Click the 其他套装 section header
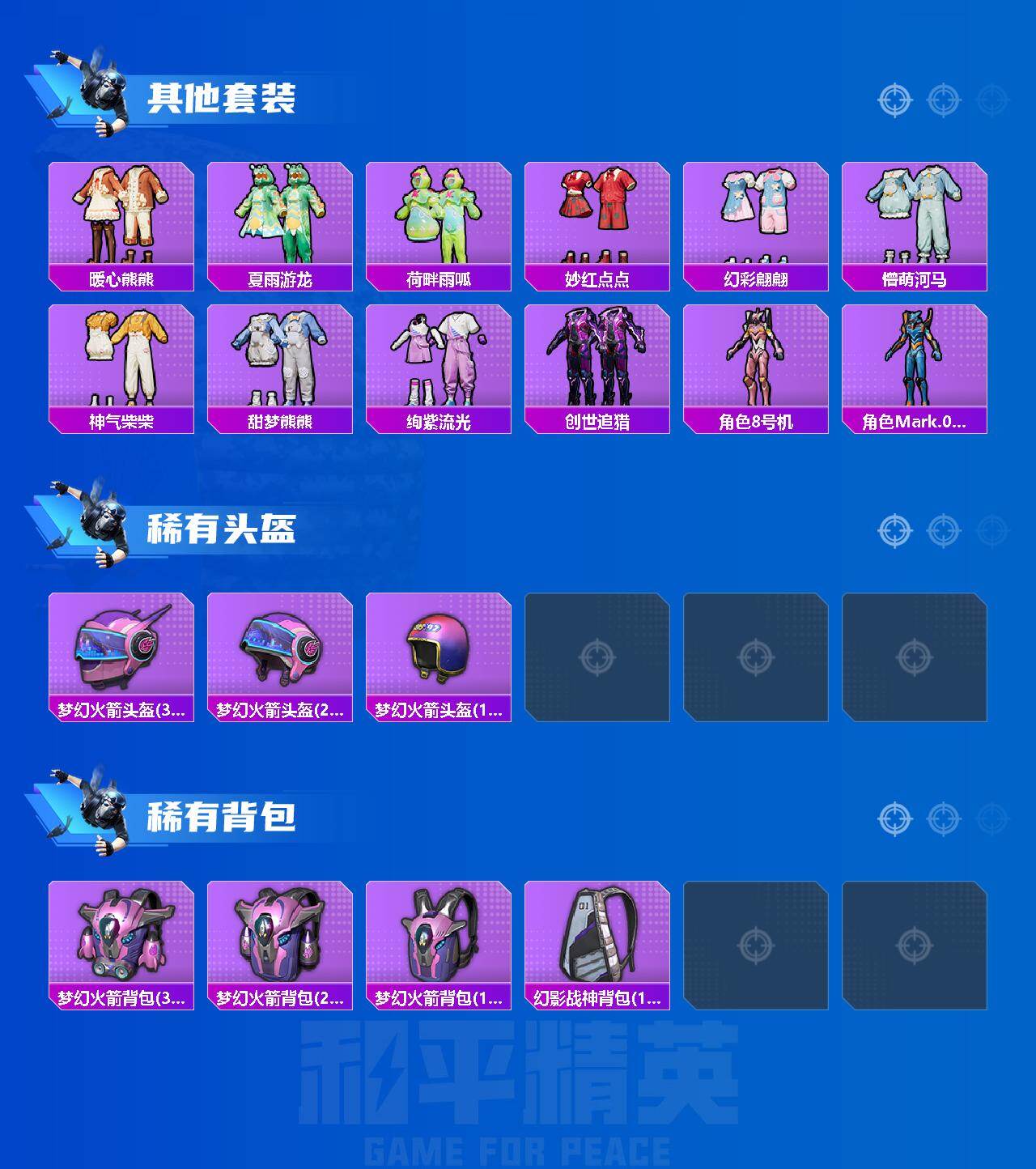The height and width of the screenshot is (1169, 1036). [x=227, y=96]
